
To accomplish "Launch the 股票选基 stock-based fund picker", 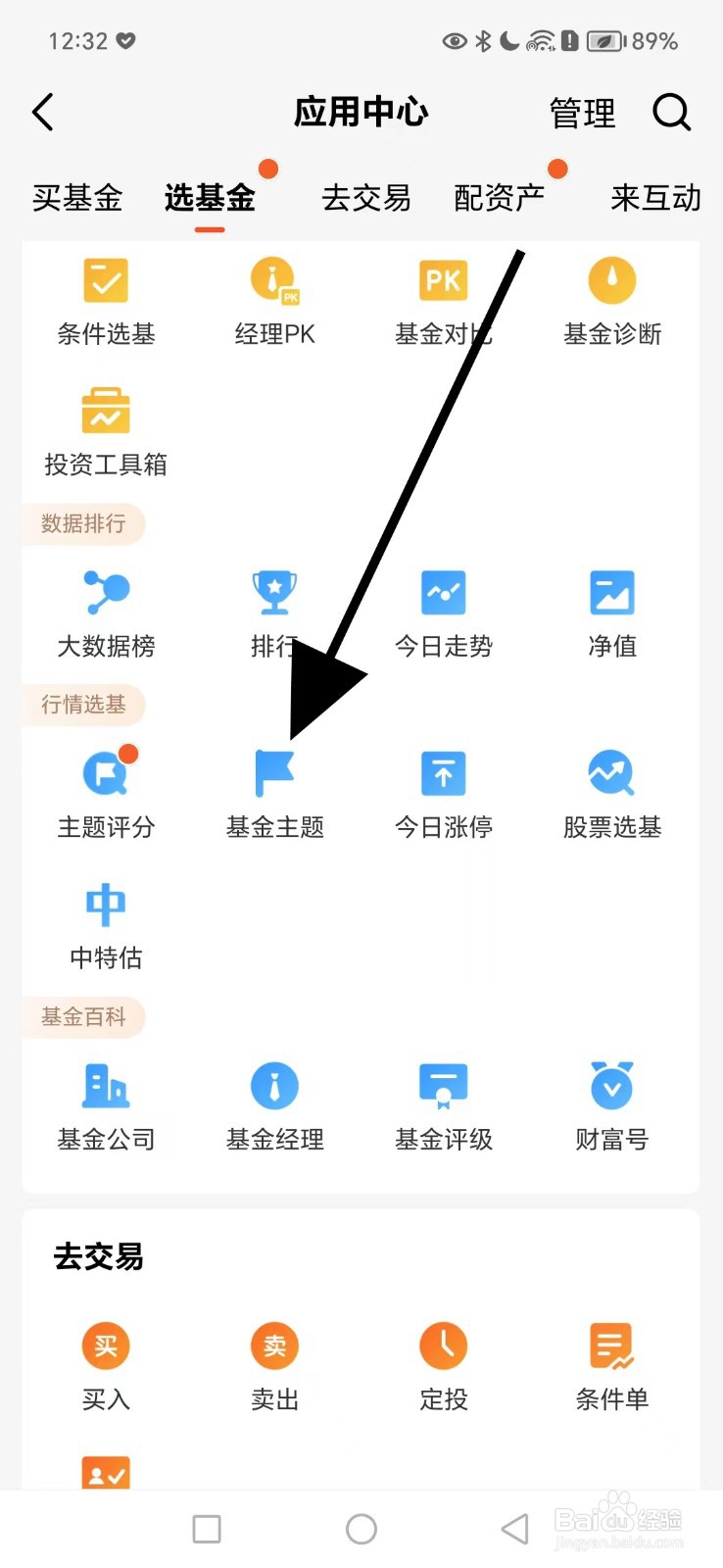I will point(611,789).
